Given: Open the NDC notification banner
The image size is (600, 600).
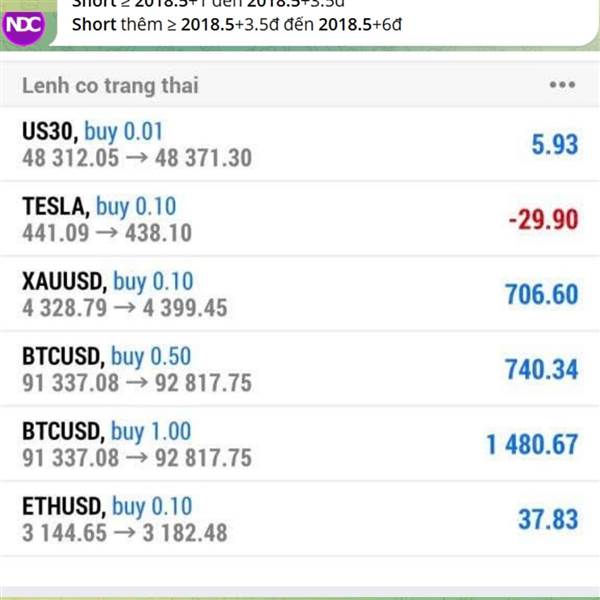Looking at the screenshot, I should (300, 20).
